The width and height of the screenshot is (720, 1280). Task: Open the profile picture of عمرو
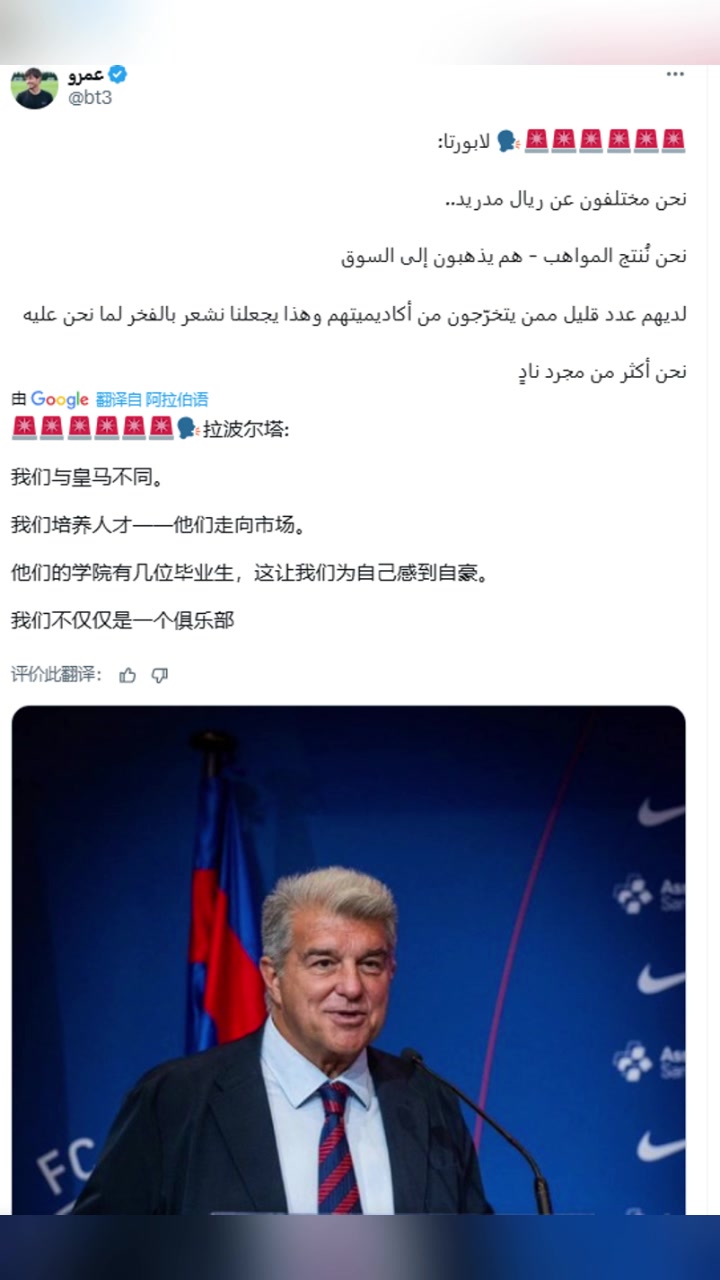[34, 87]
